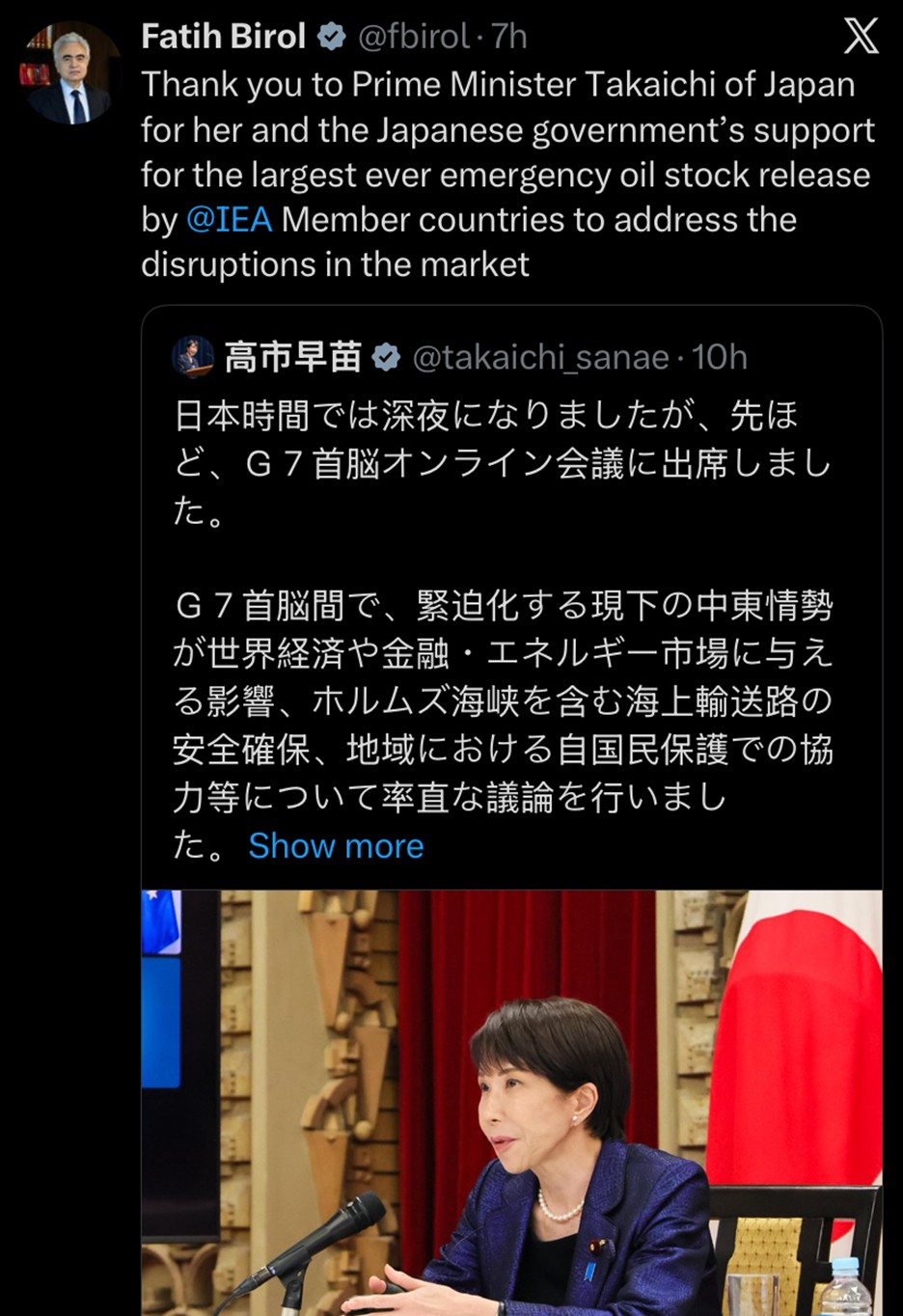Open the quoted post by @takaichi_sanae
This screenshot has height=1316, width=903.
click(x=502, y=606)
